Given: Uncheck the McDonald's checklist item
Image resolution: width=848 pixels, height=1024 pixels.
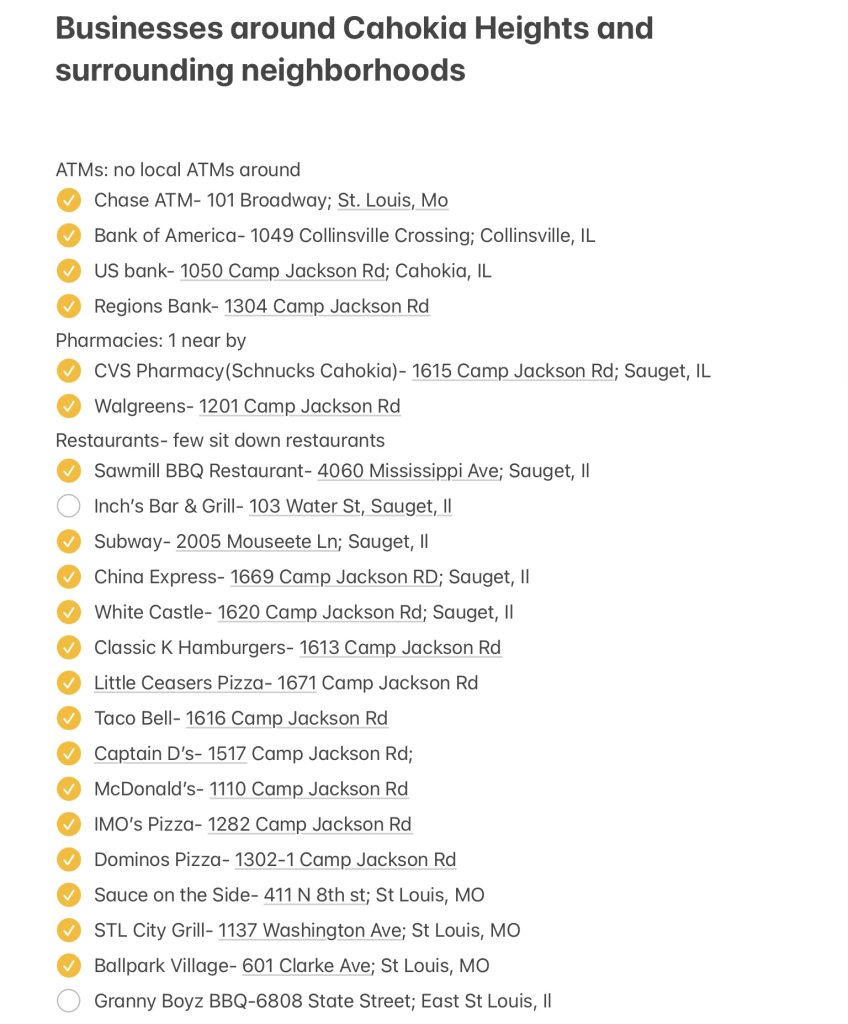Looking at the screenshot, I should [68, 789].
